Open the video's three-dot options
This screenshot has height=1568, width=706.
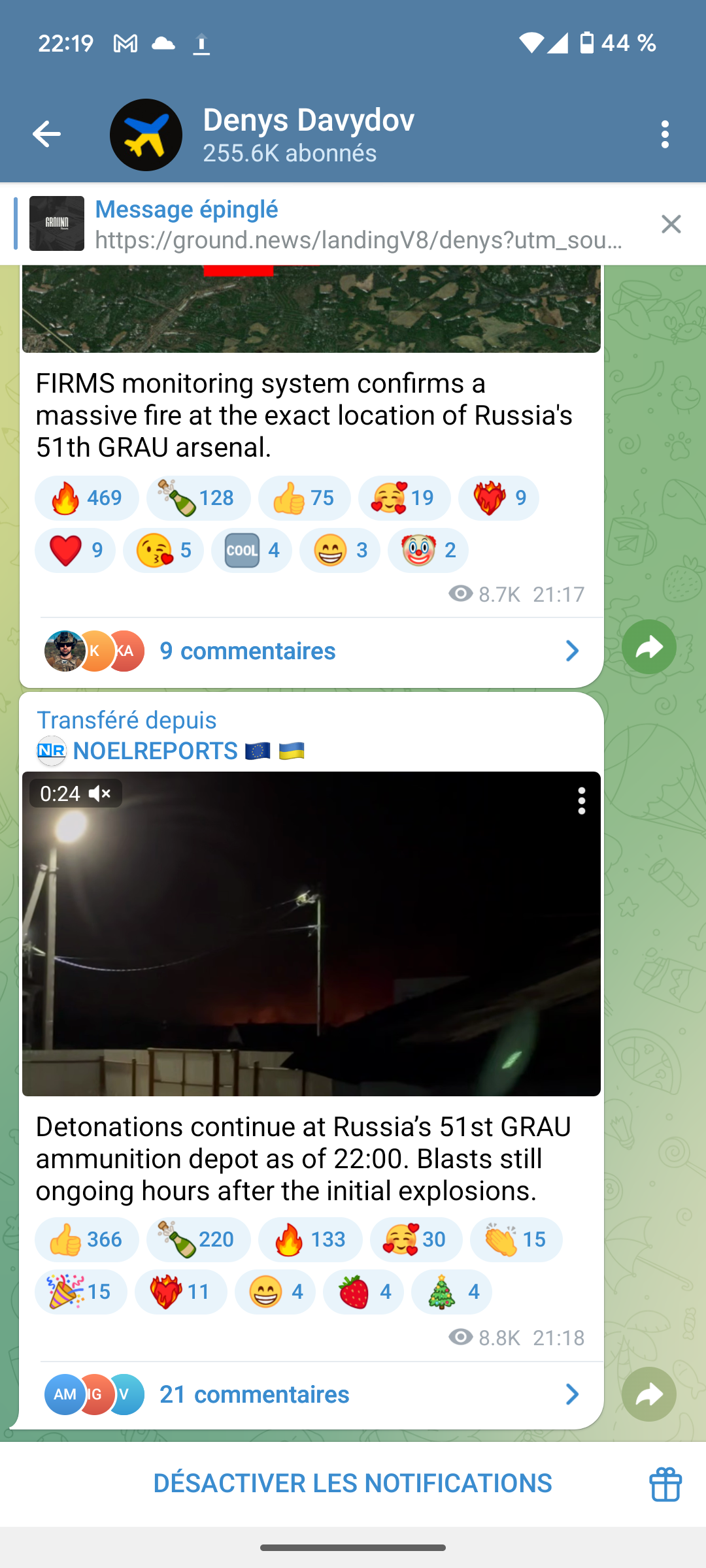pyautogui.click(x=581, y=801)
